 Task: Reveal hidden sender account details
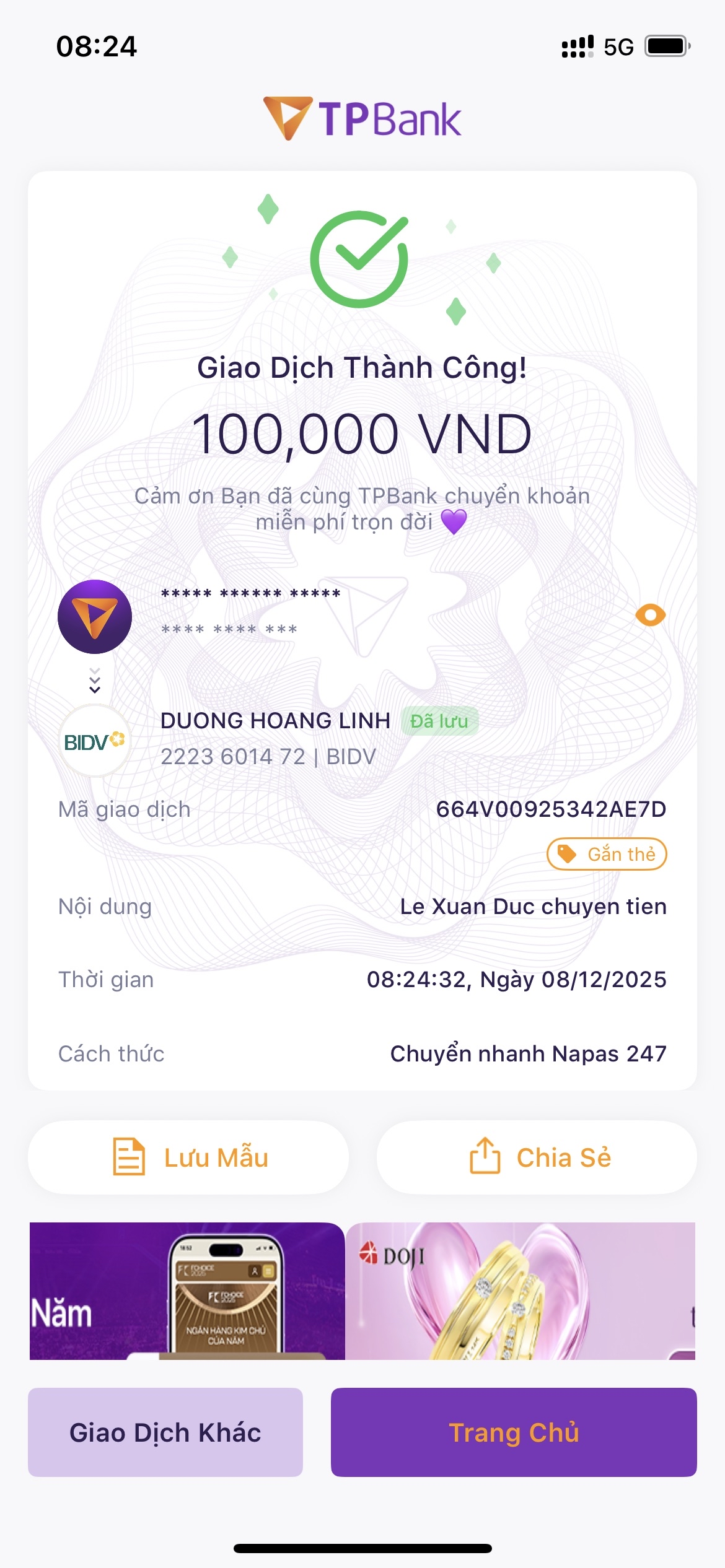click(x=650, y=615)
